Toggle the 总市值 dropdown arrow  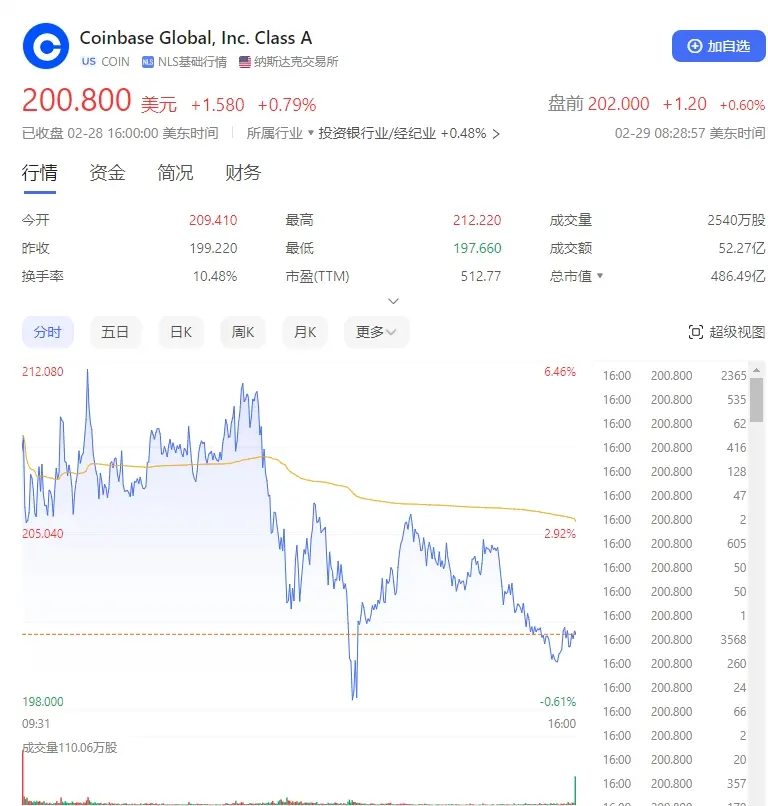pyautogui.click(x=600, y=276)
